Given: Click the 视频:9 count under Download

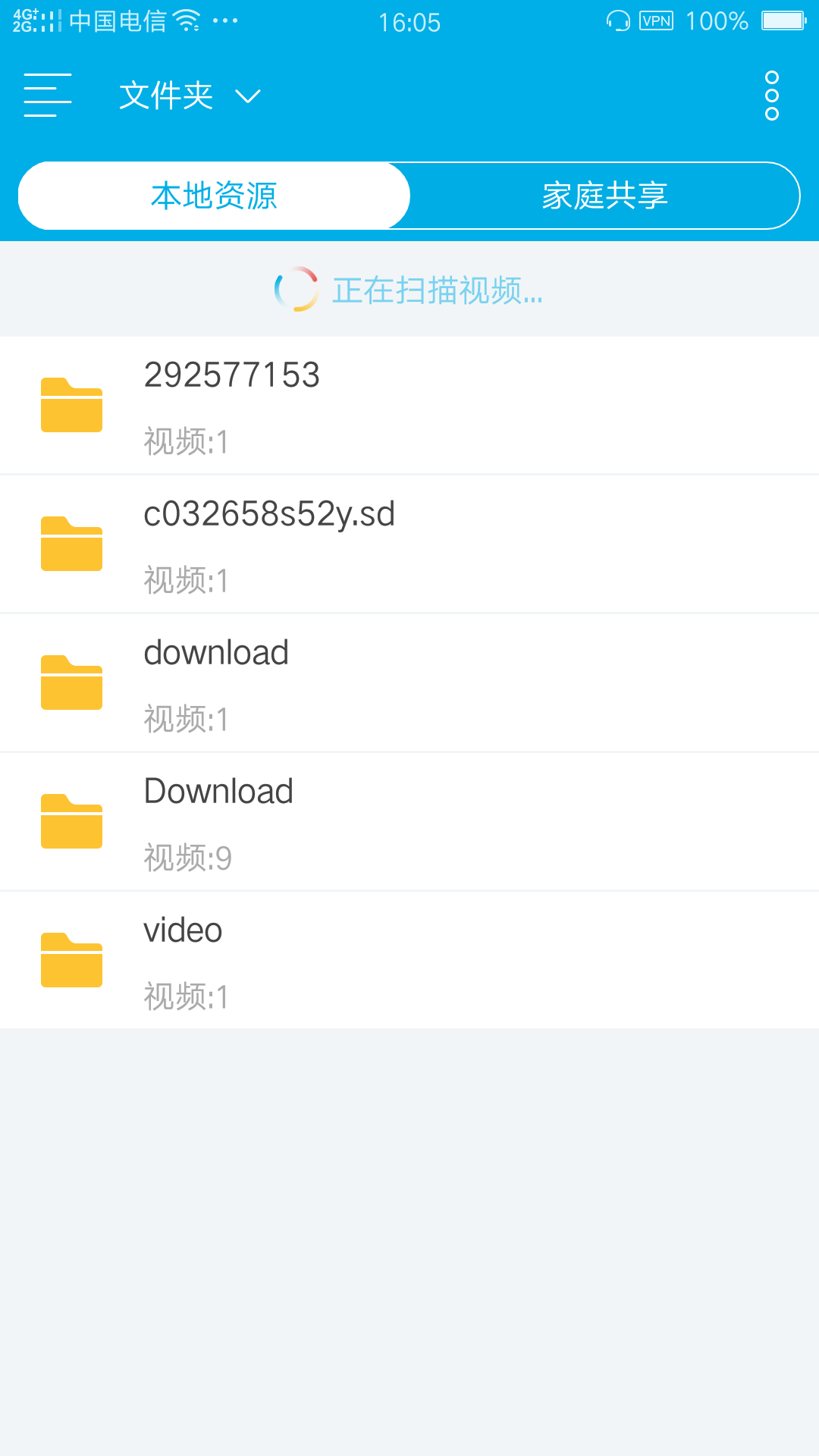Looking at the screenshot, I should pos(187,859).
